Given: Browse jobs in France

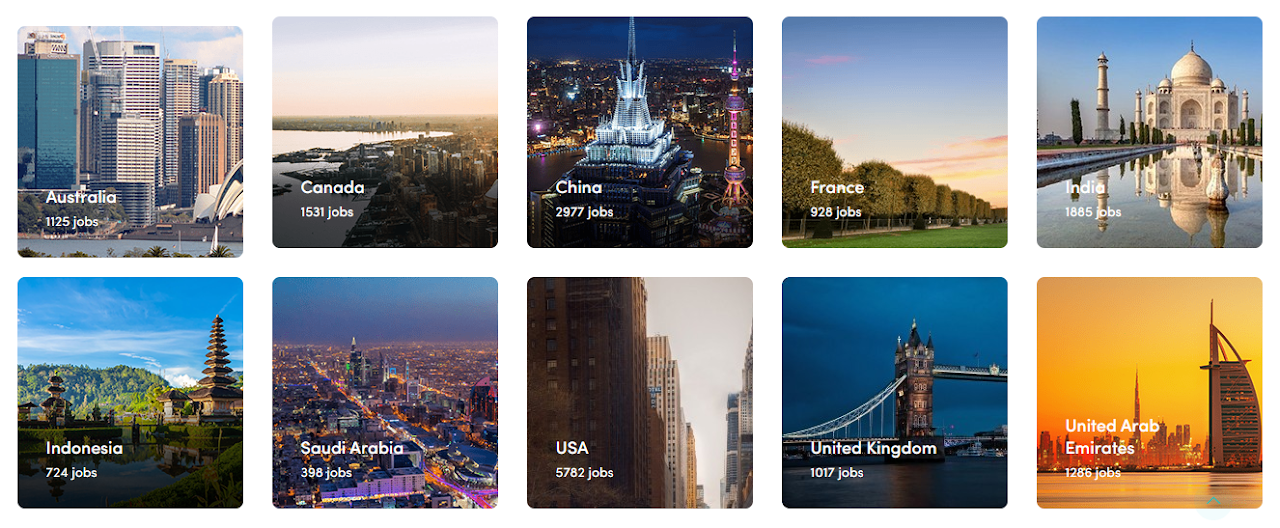Looking at the screenshot, I should click(x=894, y=131).
